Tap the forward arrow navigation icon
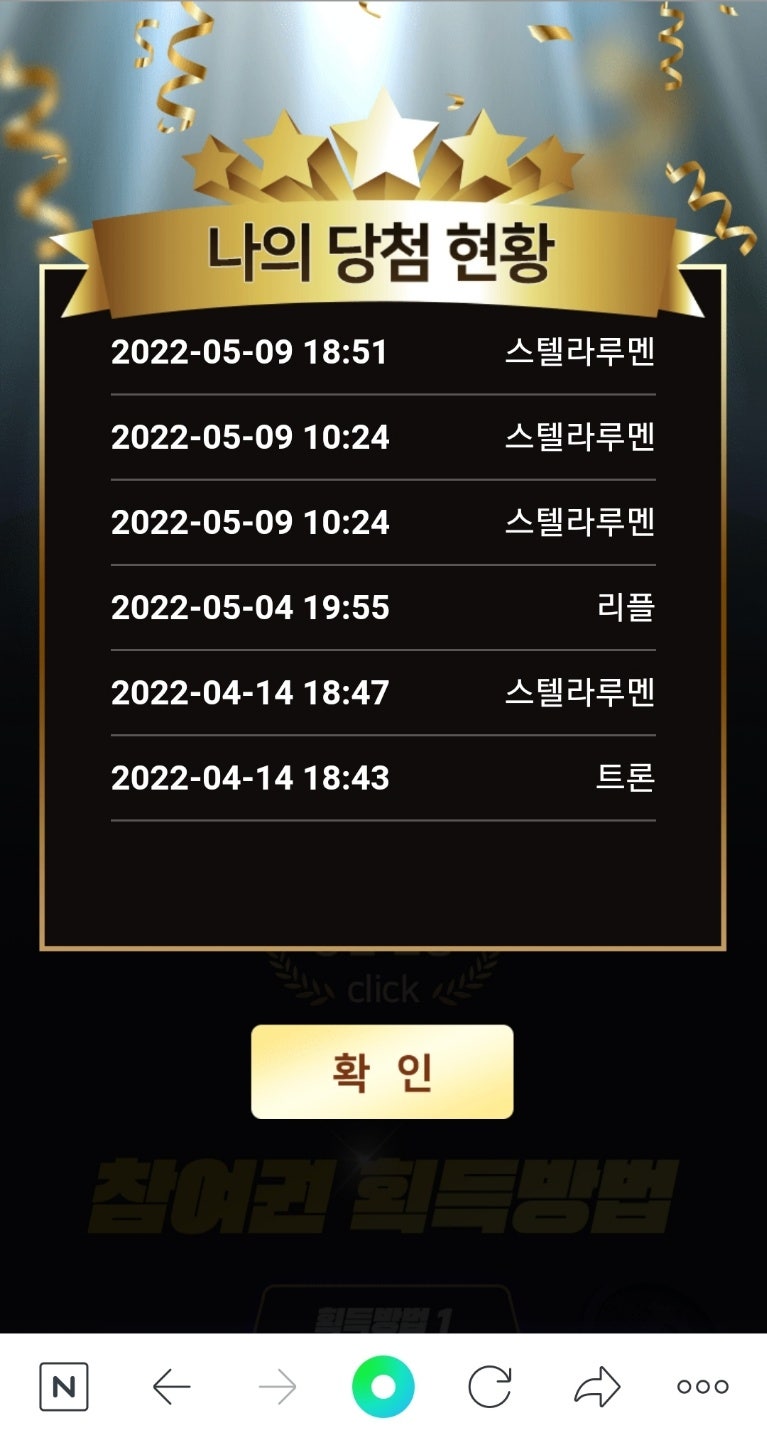 tap(277, 1386)
